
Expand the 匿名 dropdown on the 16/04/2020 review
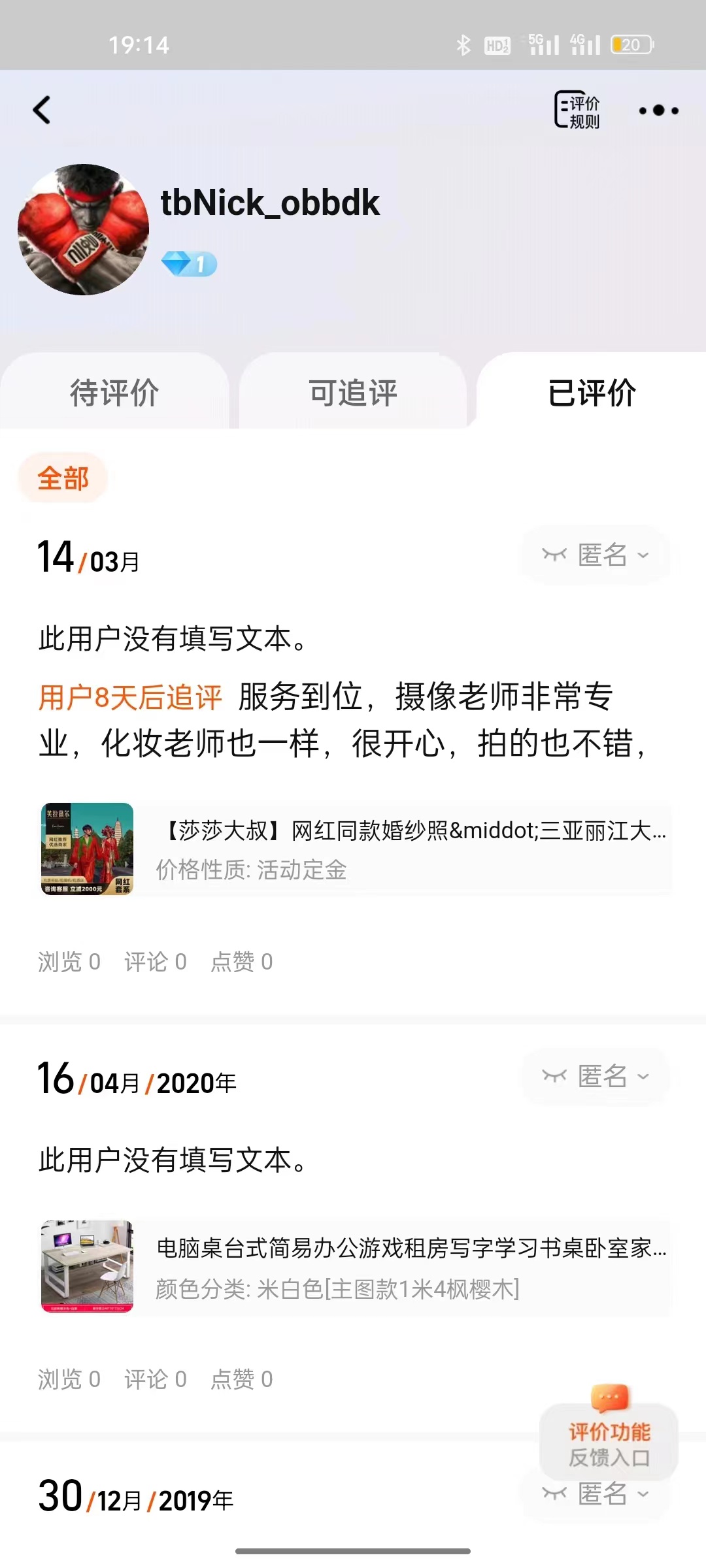click(x=596, y=1076)
